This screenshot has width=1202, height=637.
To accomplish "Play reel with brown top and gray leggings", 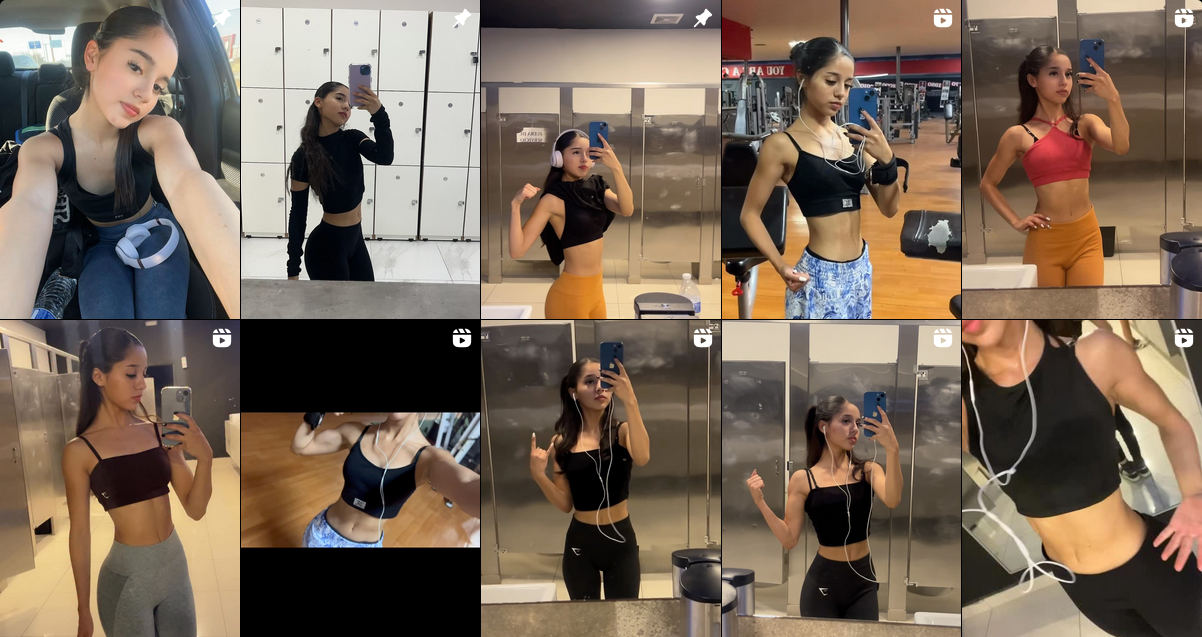I will (120, 478).
